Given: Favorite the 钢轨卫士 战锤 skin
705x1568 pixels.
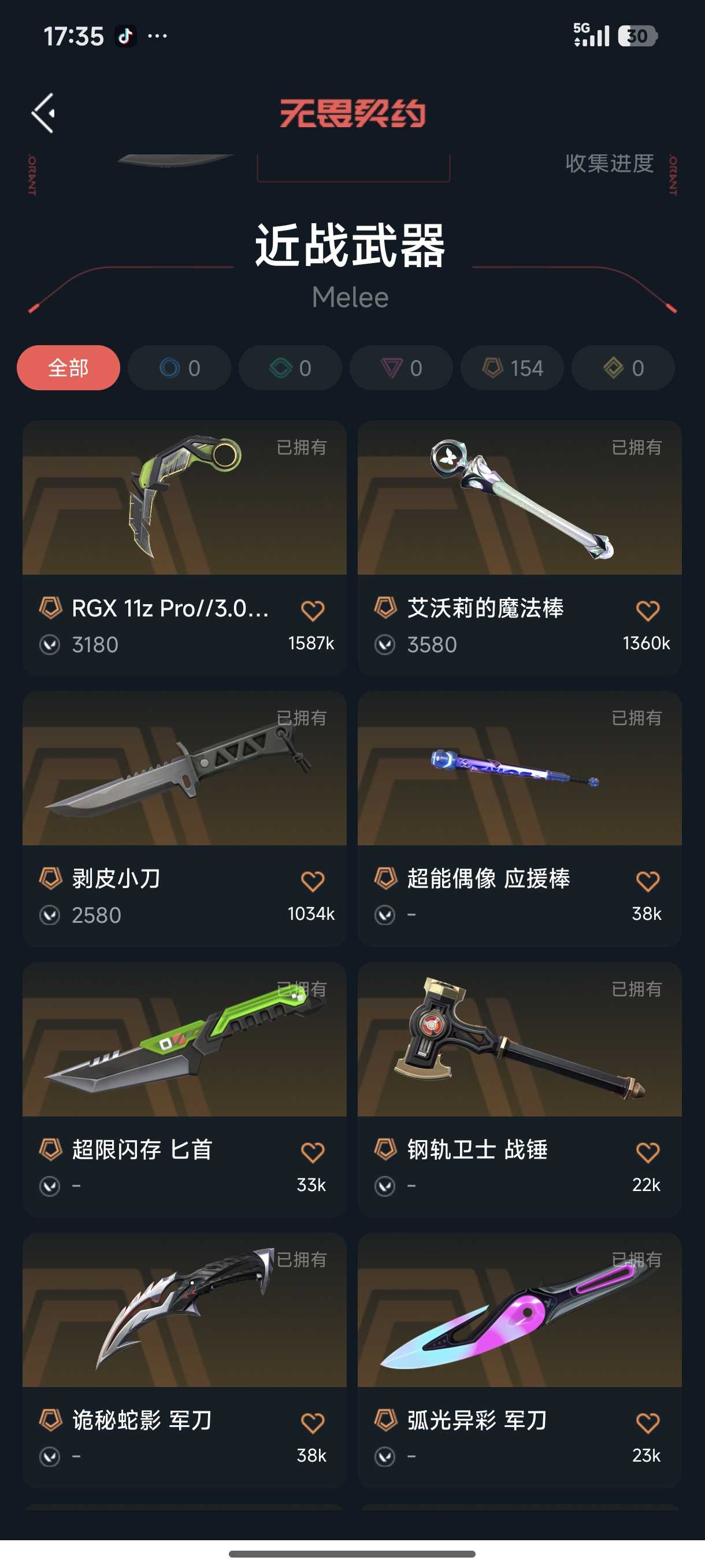Looking at the screenshot, I should (x=648, y=1152).
